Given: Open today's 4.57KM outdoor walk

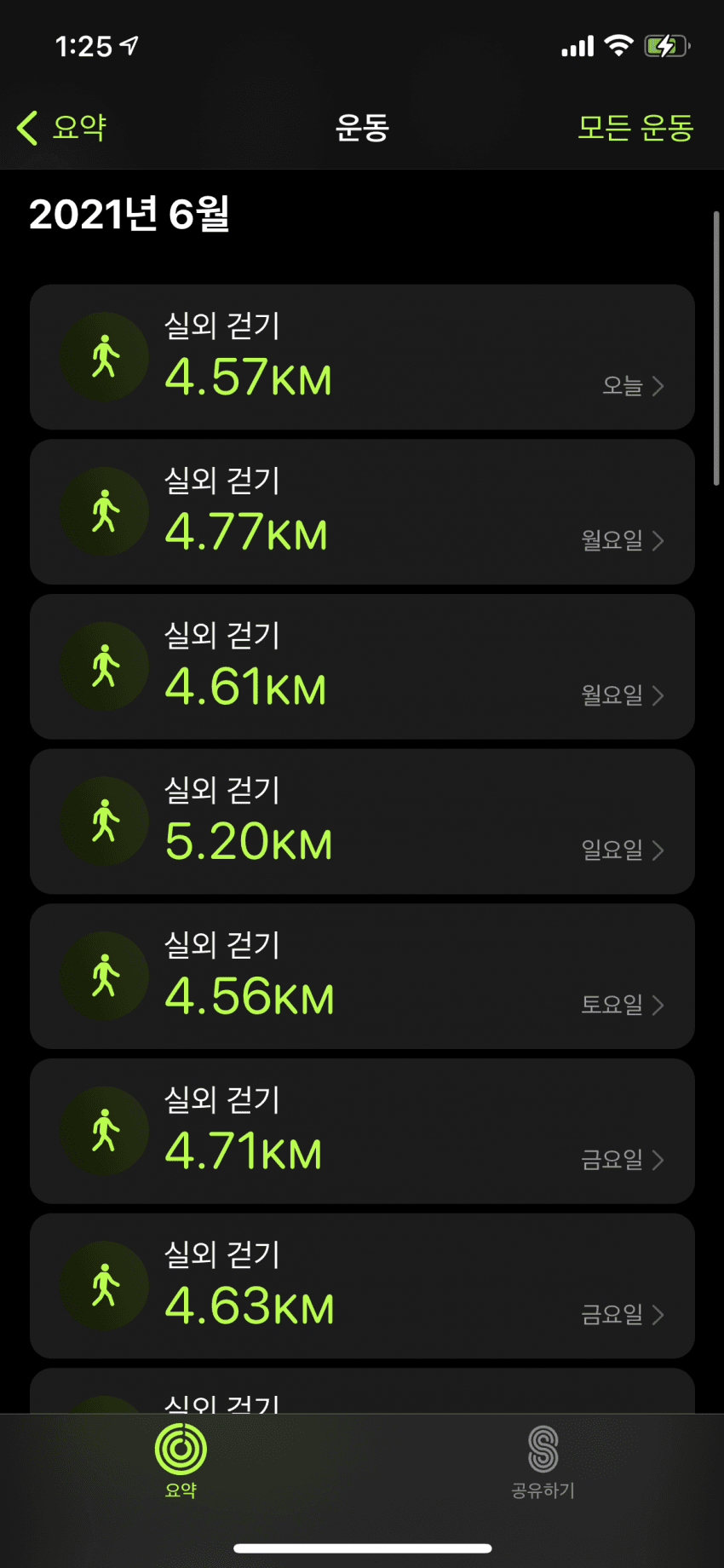Looking at the screenshot, I should coord(362,357).
